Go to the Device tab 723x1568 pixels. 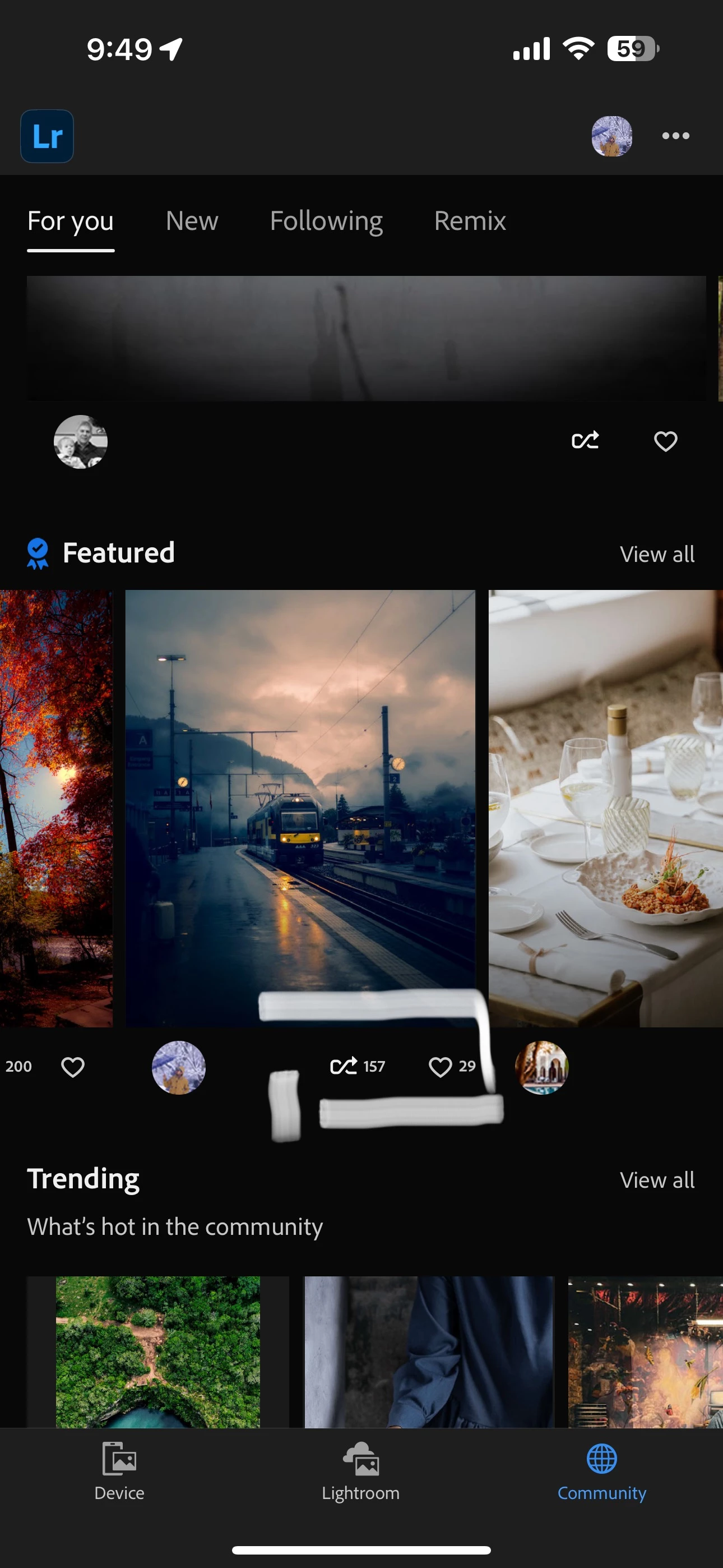click(119, 1472)
